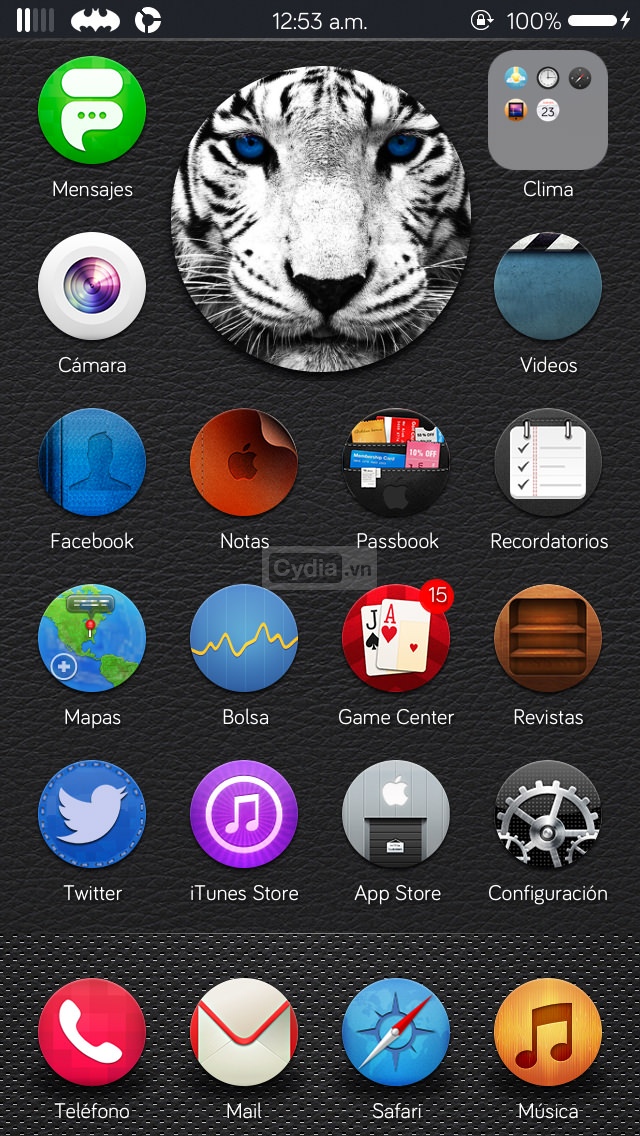640x1136 pixels.
Task: Open the iTunes Store
Action: tap(244, 815)
